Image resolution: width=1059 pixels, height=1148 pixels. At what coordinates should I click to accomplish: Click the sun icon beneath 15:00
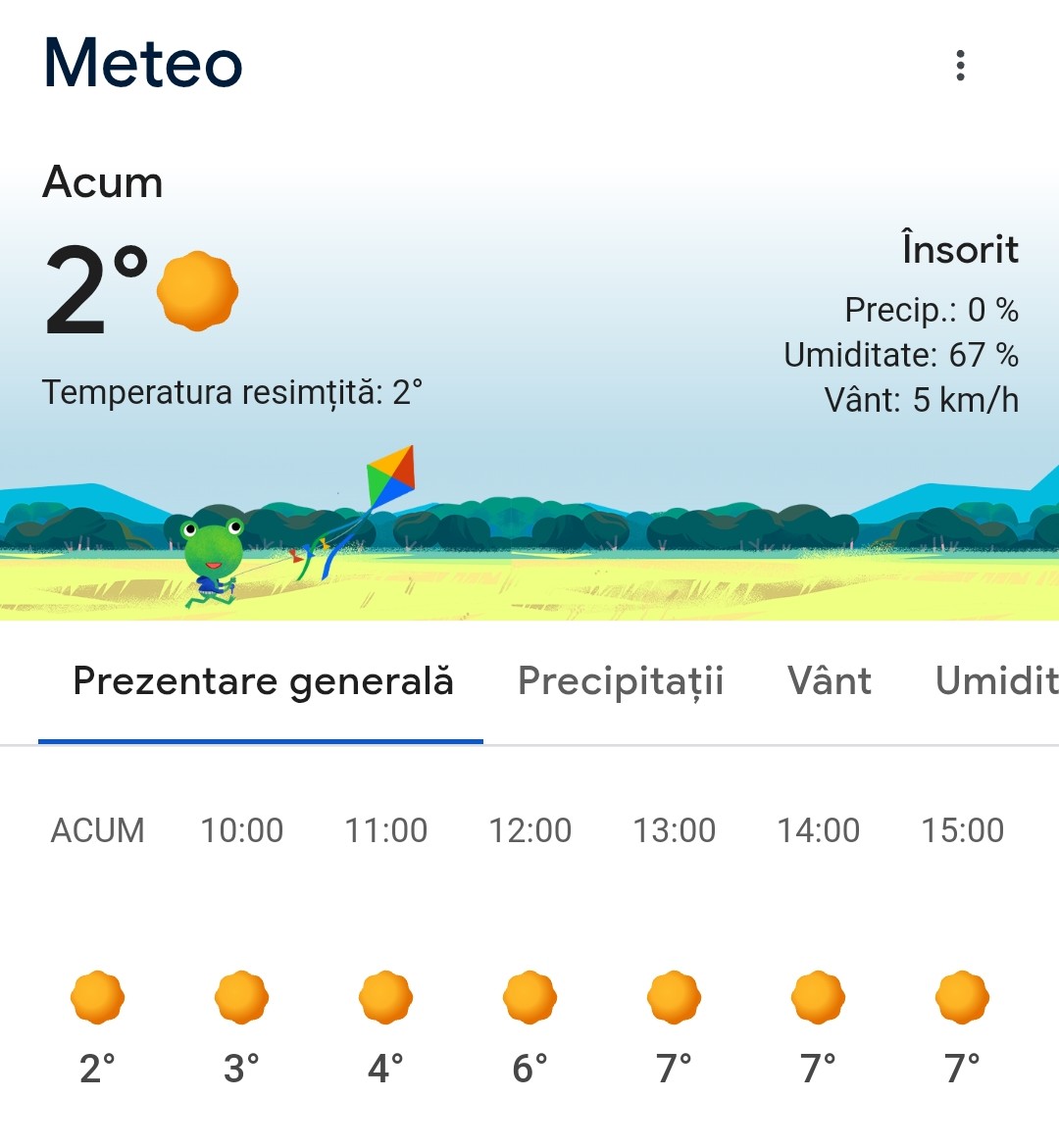click(x=962, y=997)
